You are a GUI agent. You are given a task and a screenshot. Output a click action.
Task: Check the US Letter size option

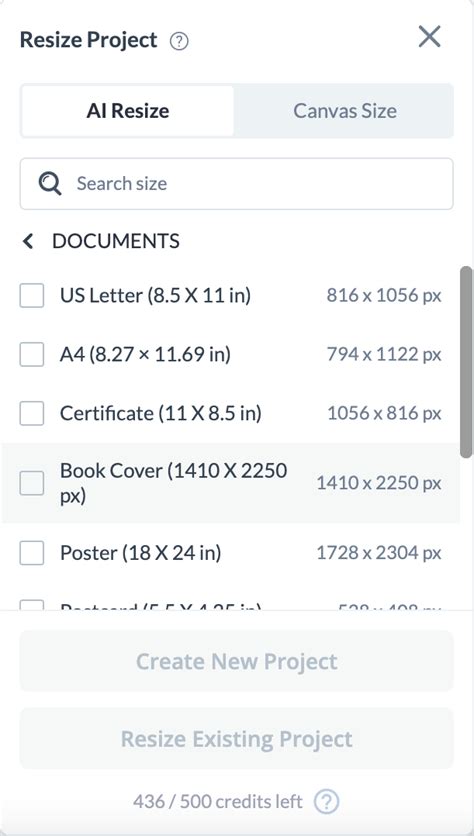(32, 295)
